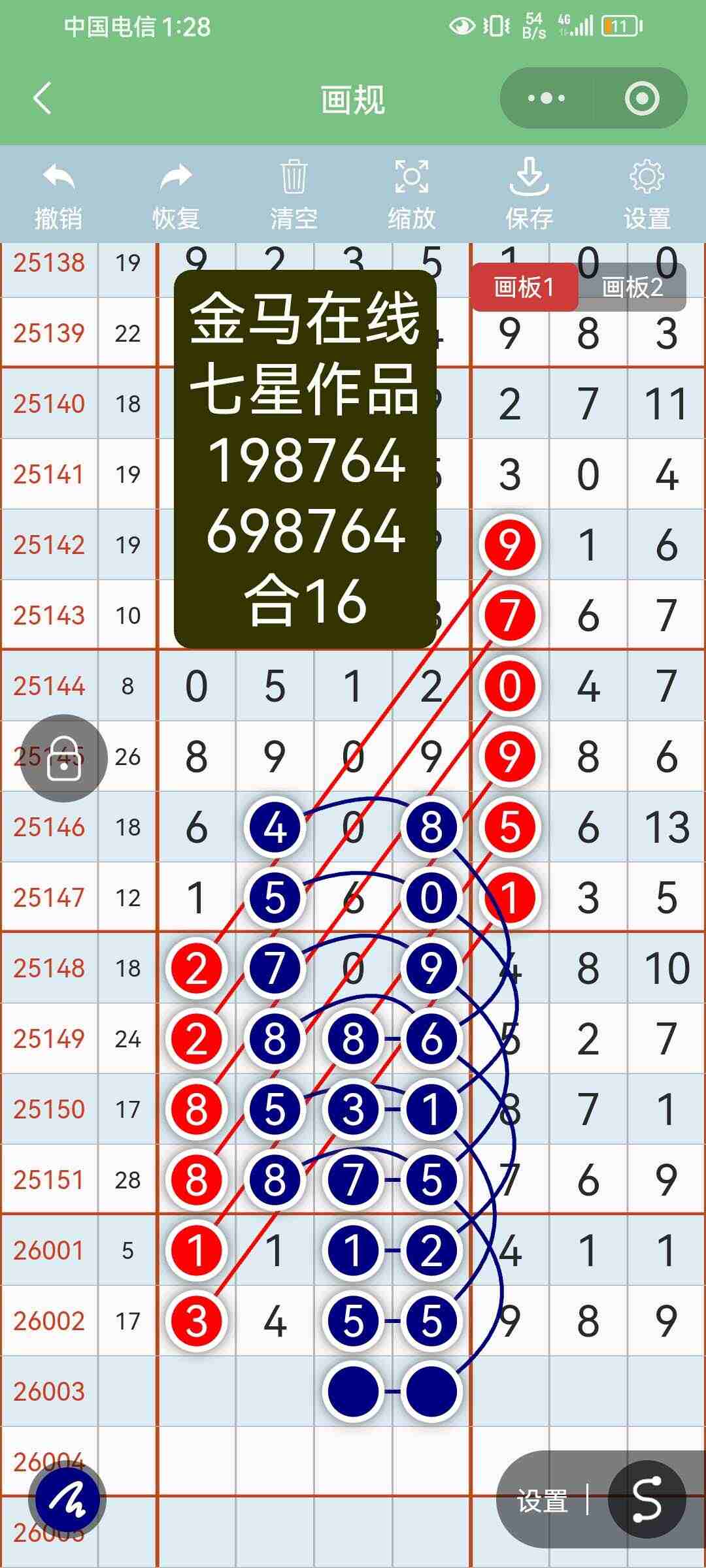The image size is (706, 1568).
Task: Open 设置 in the bottom-right pill
Action: (x=542, y=1500)
